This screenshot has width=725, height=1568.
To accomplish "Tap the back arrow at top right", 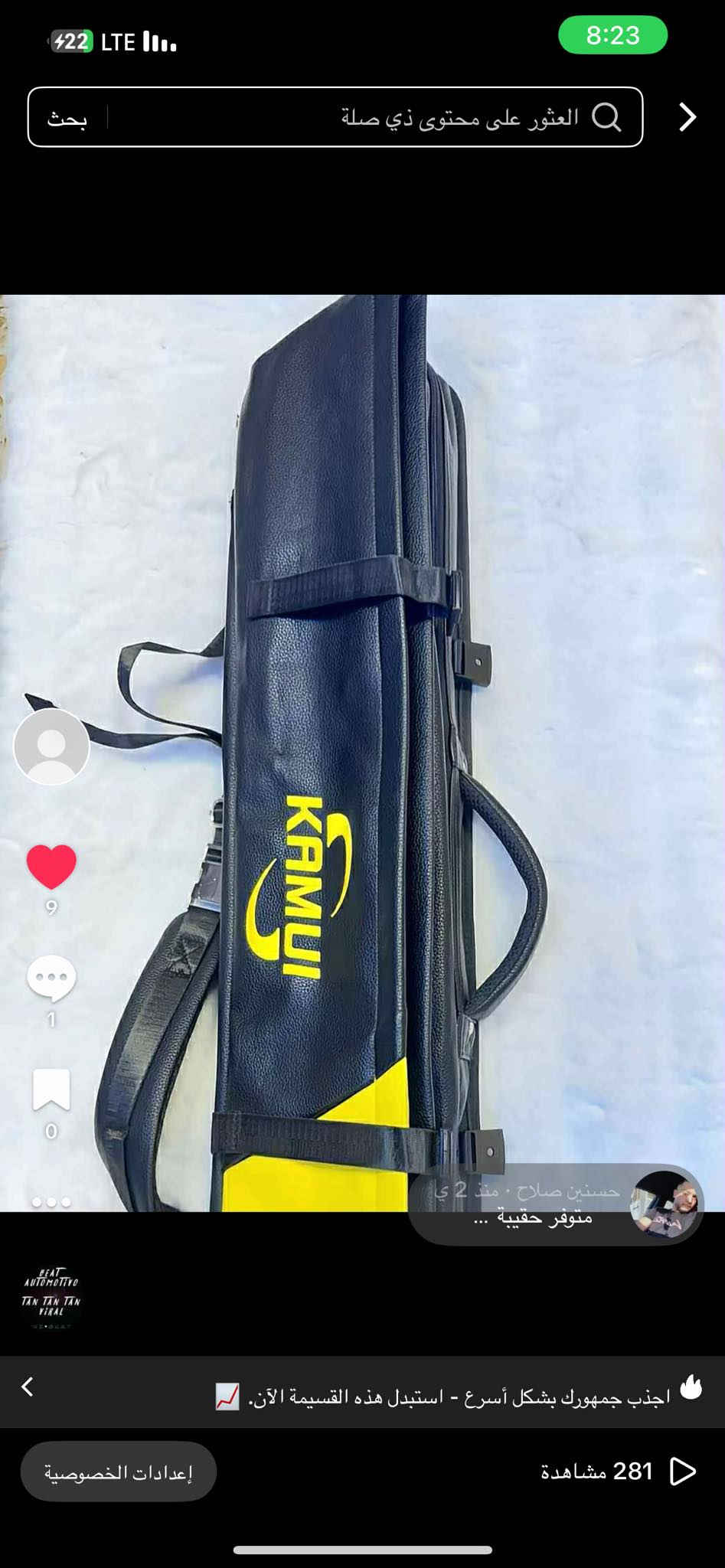I will [x=687, y=117].
